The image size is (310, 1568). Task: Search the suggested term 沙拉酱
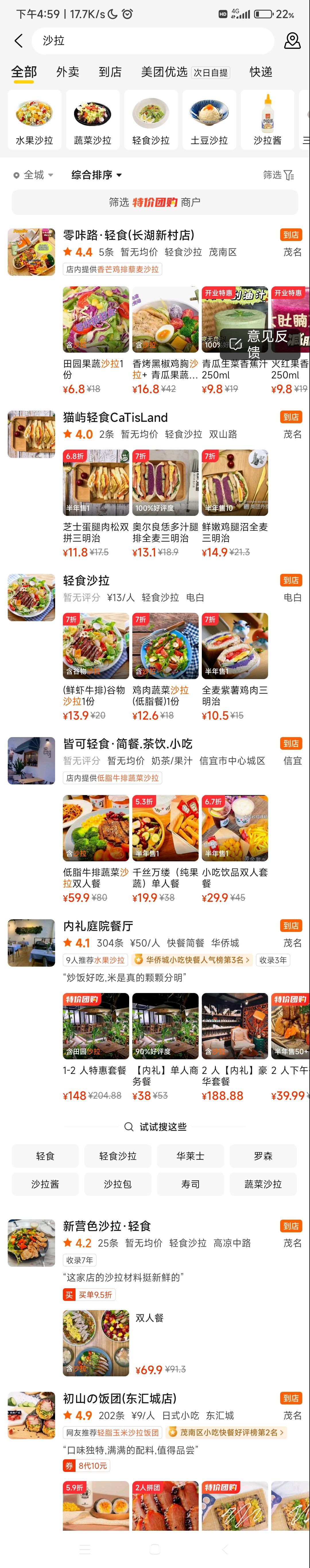[45, 1184]
